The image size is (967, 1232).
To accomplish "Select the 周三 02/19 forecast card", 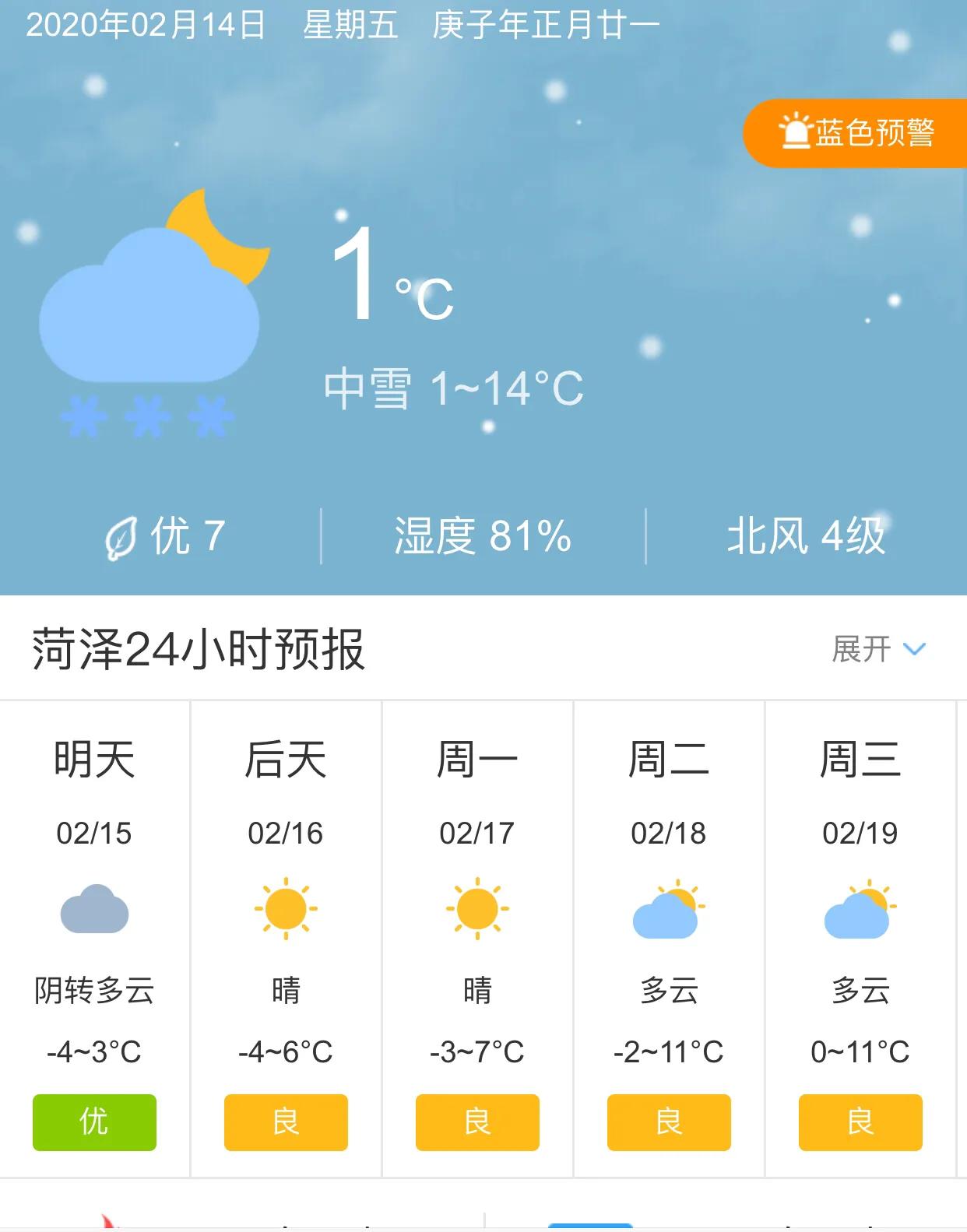I will click(x=860, y=938).
